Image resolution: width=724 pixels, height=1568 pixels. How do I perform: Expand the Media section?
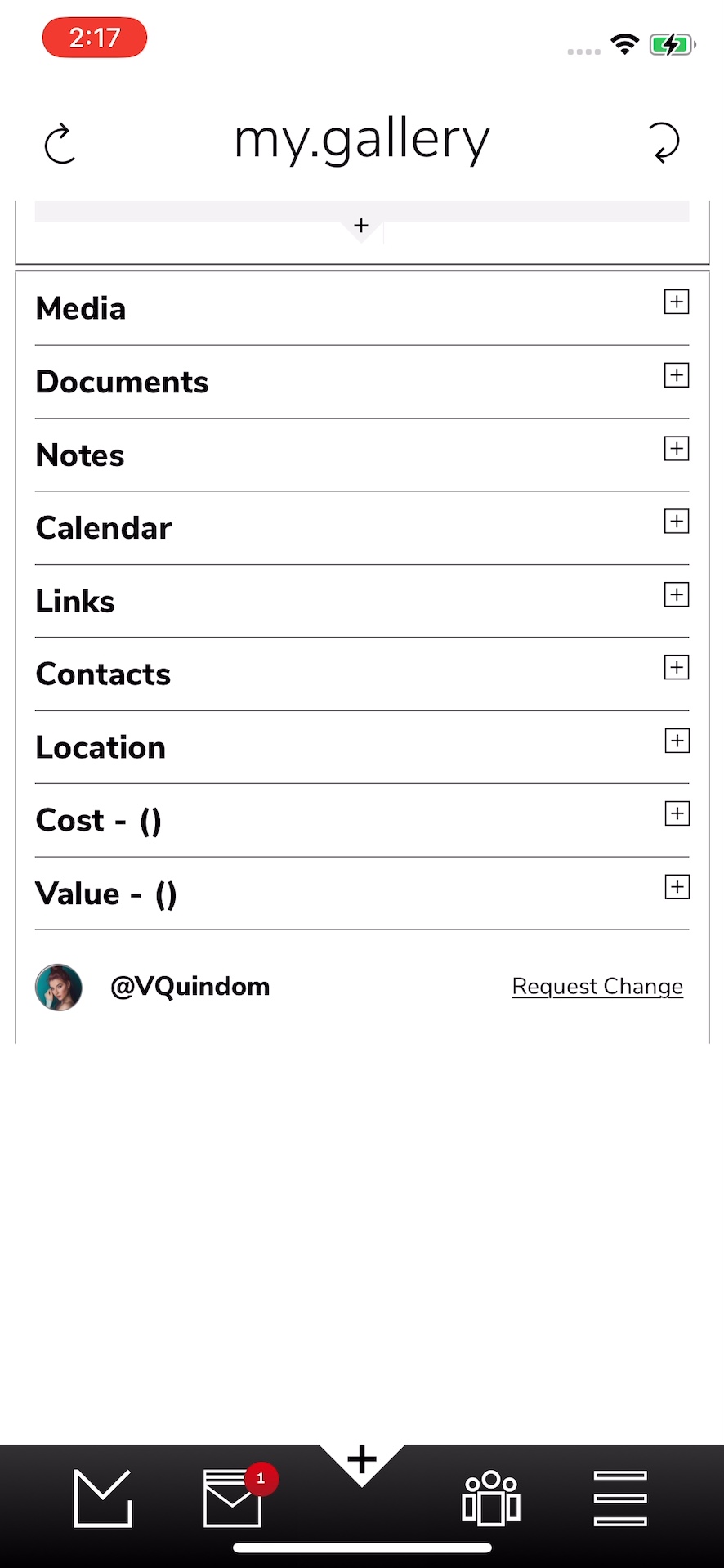[676, 302]
